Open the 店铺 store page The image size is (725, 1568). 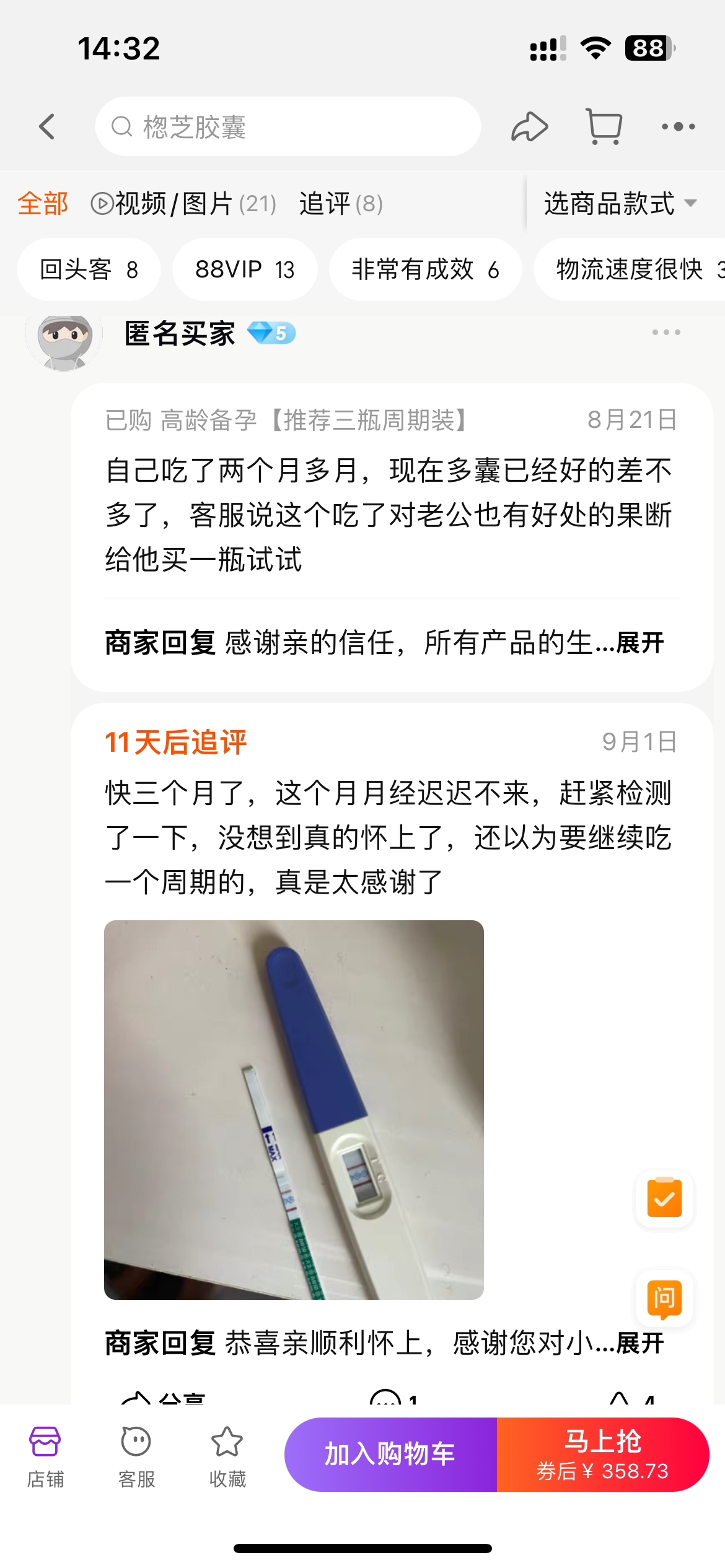45,1455
